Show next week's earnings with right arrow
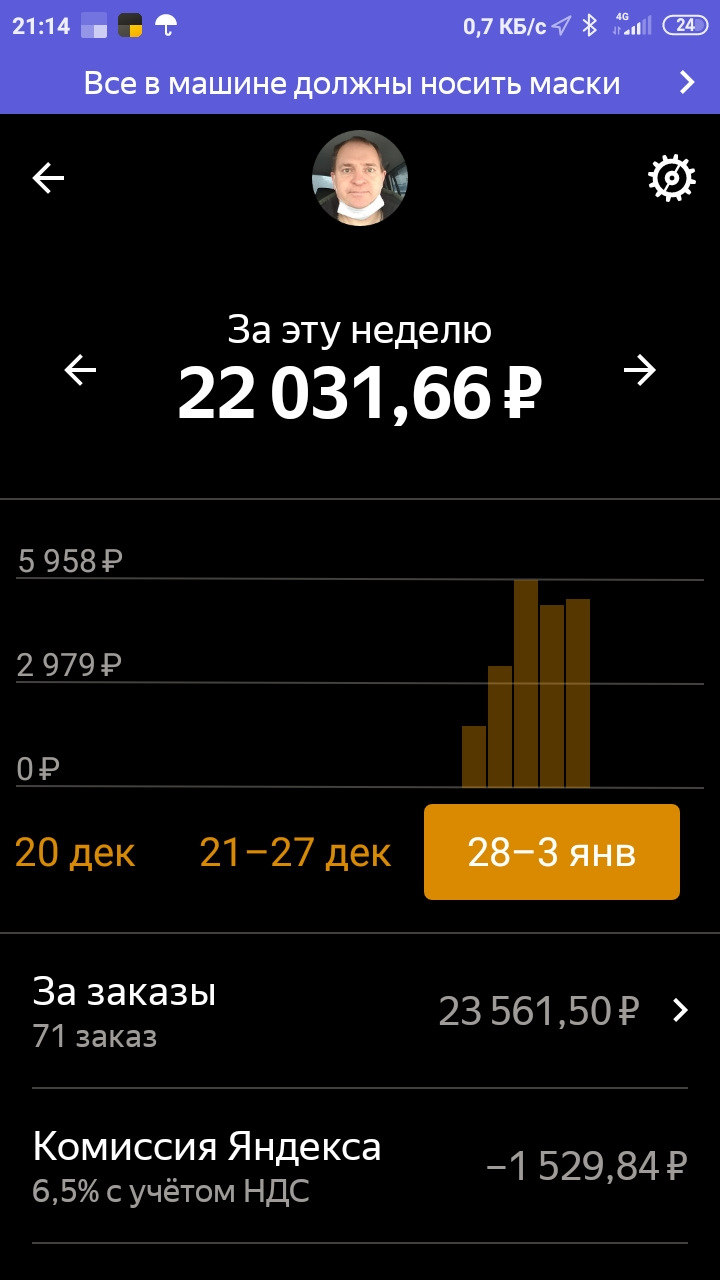This screenshot has width=720, height=1280. 639,371
